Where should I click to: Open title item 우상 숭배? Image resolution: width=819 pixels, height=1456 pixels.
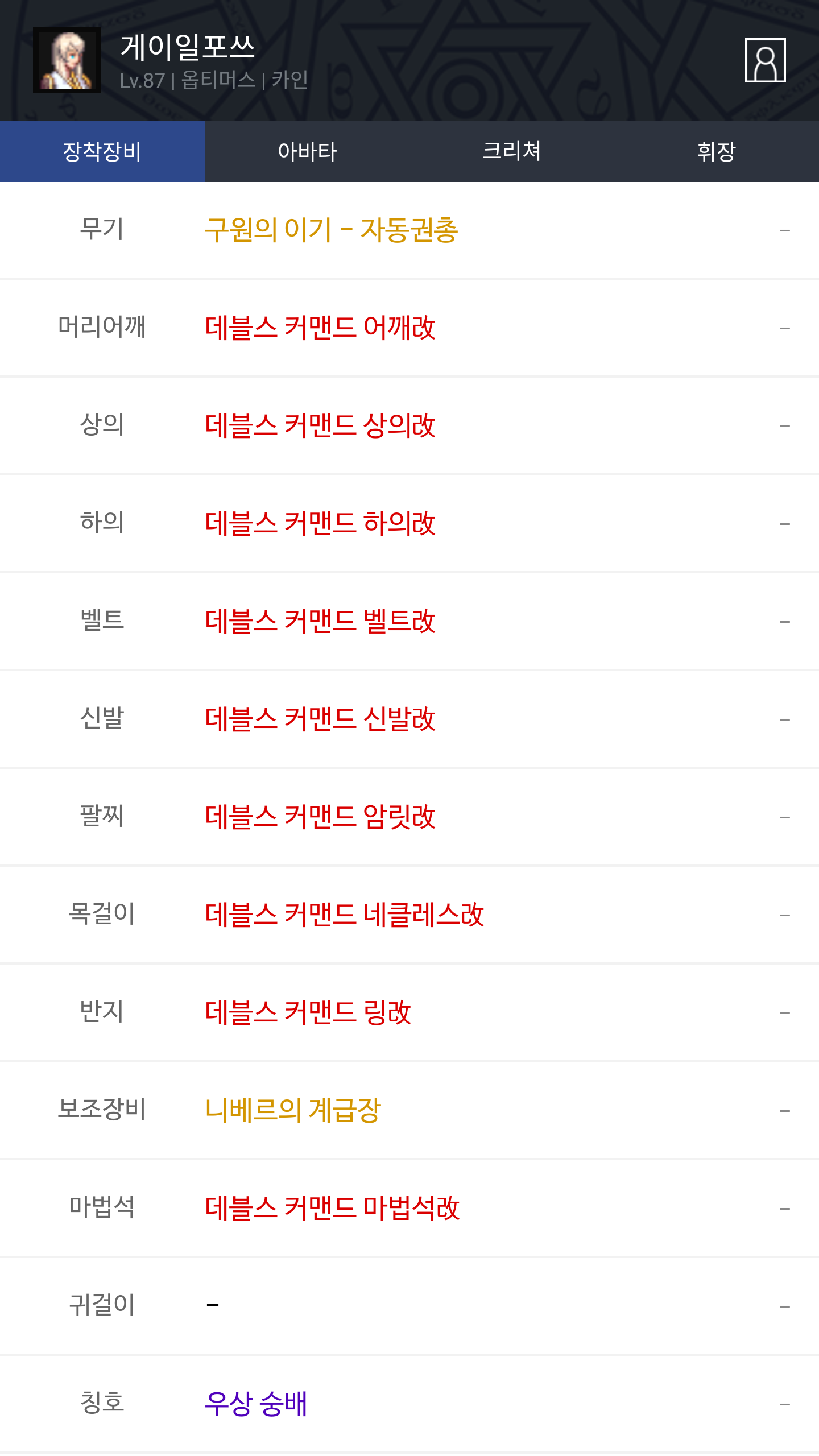(256, 1404)
